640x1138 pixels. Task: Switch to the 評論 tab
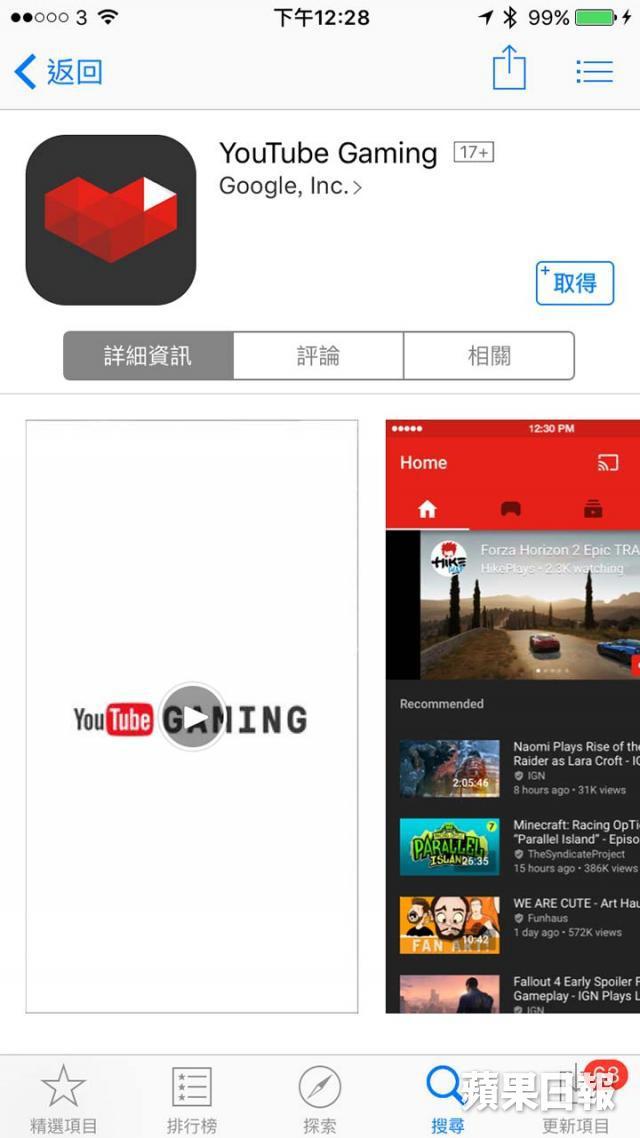click(318, 356)
